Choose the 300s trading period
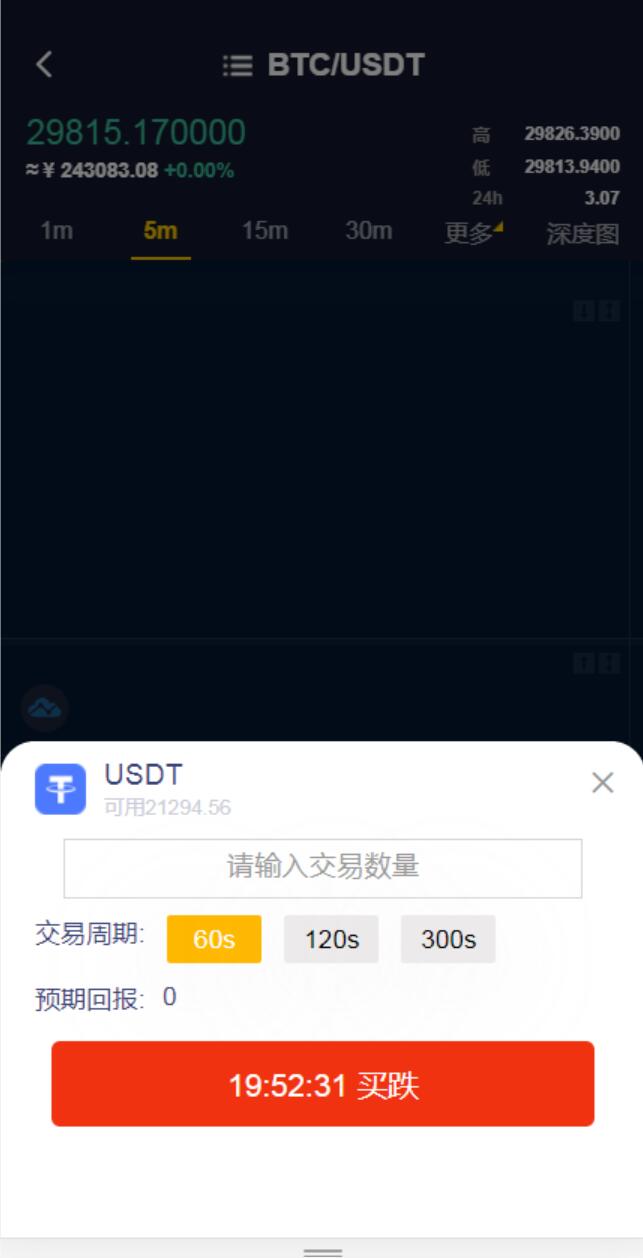Image resolution: width=643 pixels, height=1258 pixels. (448, 939)
